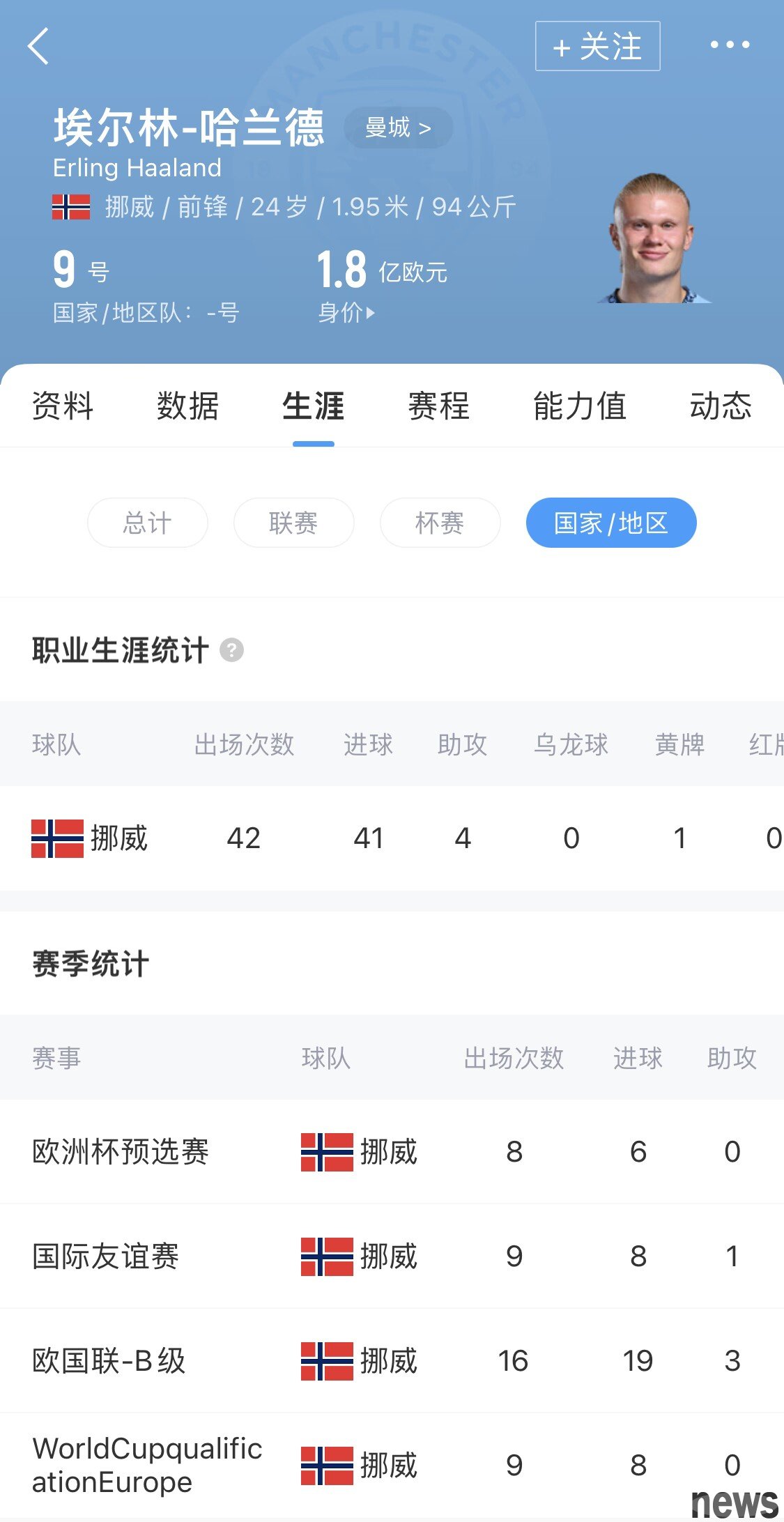Tap the help icon beside 职业生涯统计
784x1522 pixels.
[x=231, y=650]
